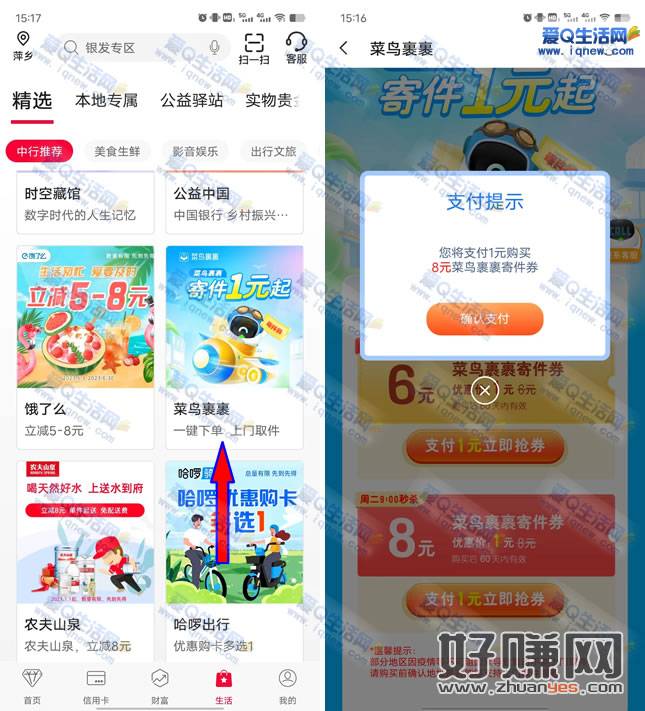Screen dimensions: 645x711
Task: Open the 菜鸟裹裹 寄件 card
Action: [234, 345]
